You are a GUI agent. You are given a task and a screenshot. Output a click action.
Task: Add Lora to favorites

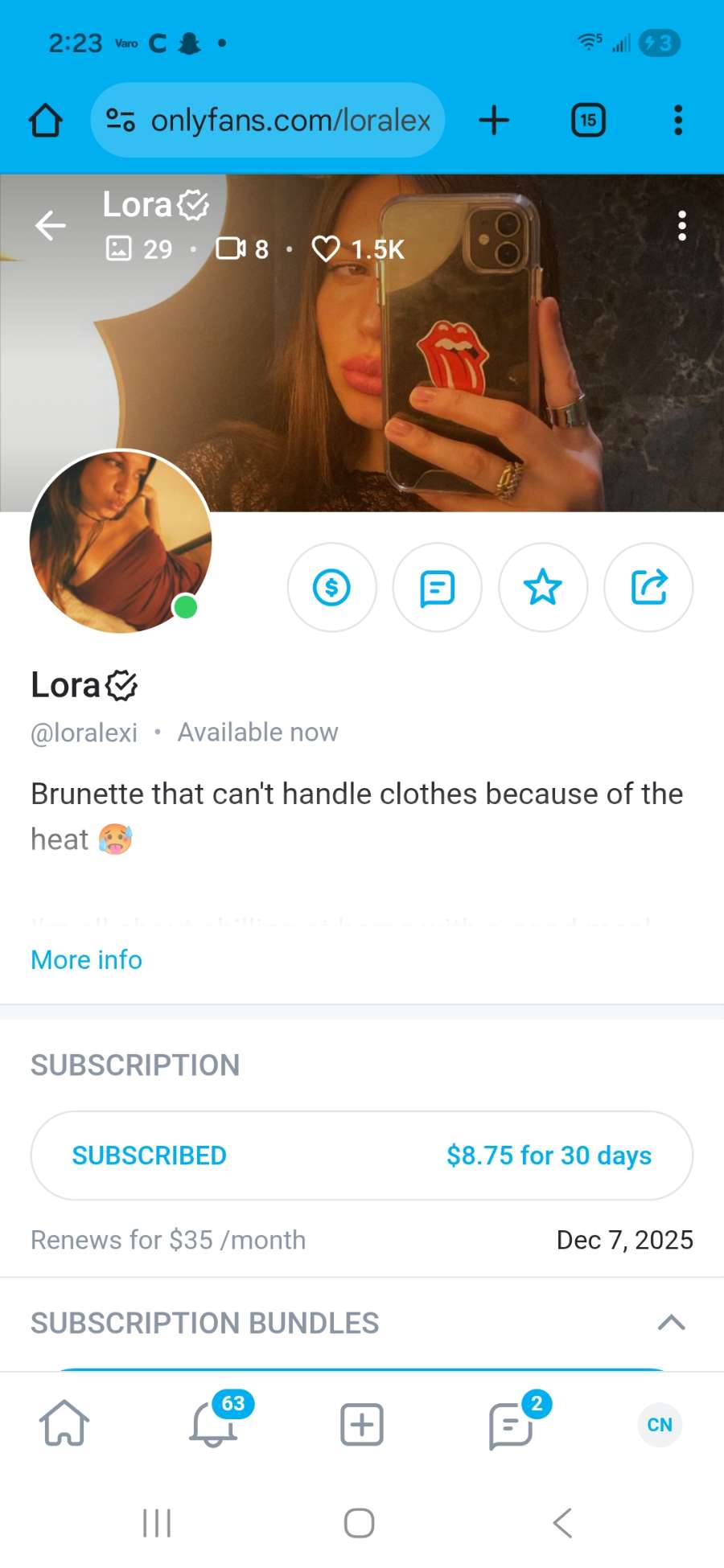tap(543, 587)
